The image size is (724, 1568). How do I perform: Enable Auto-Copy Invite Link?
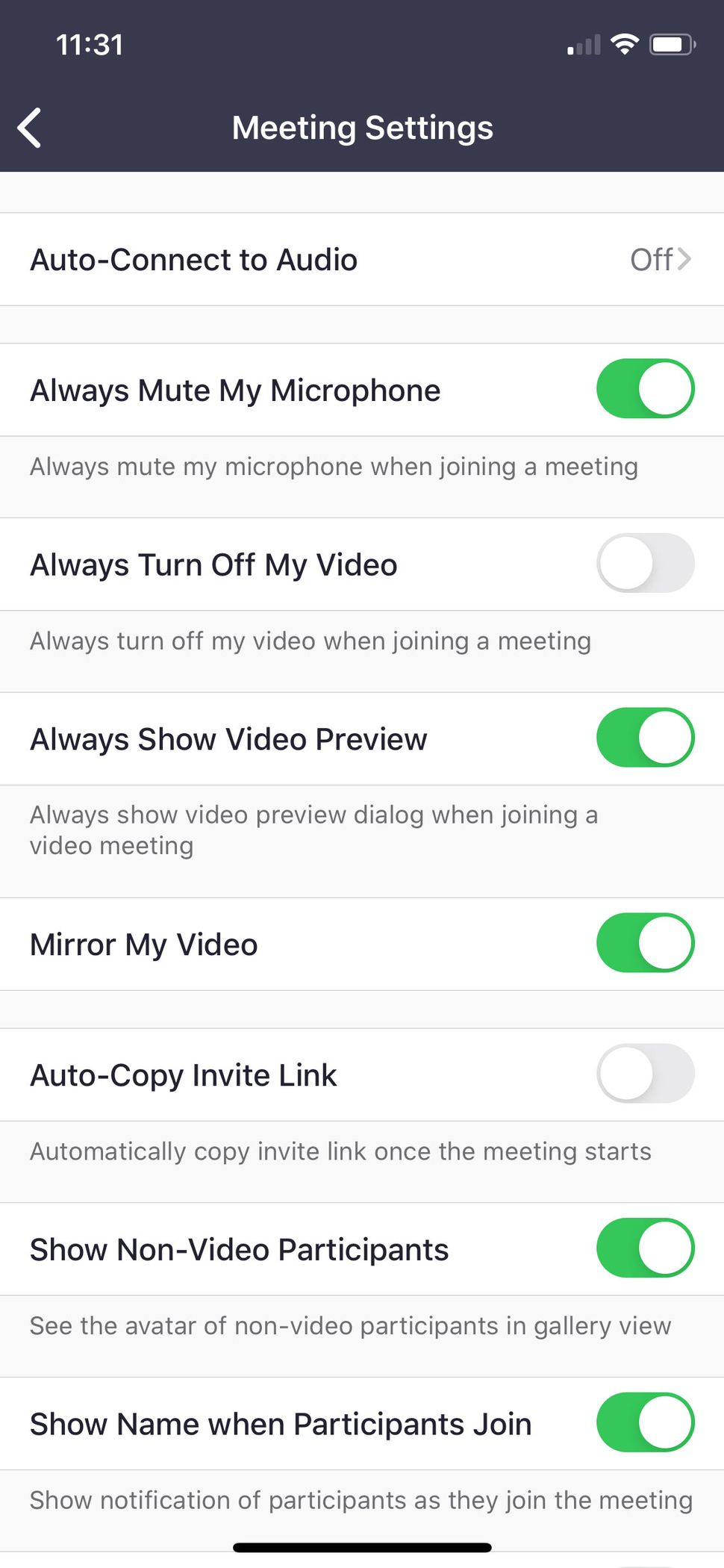(x=645, y=1074)
